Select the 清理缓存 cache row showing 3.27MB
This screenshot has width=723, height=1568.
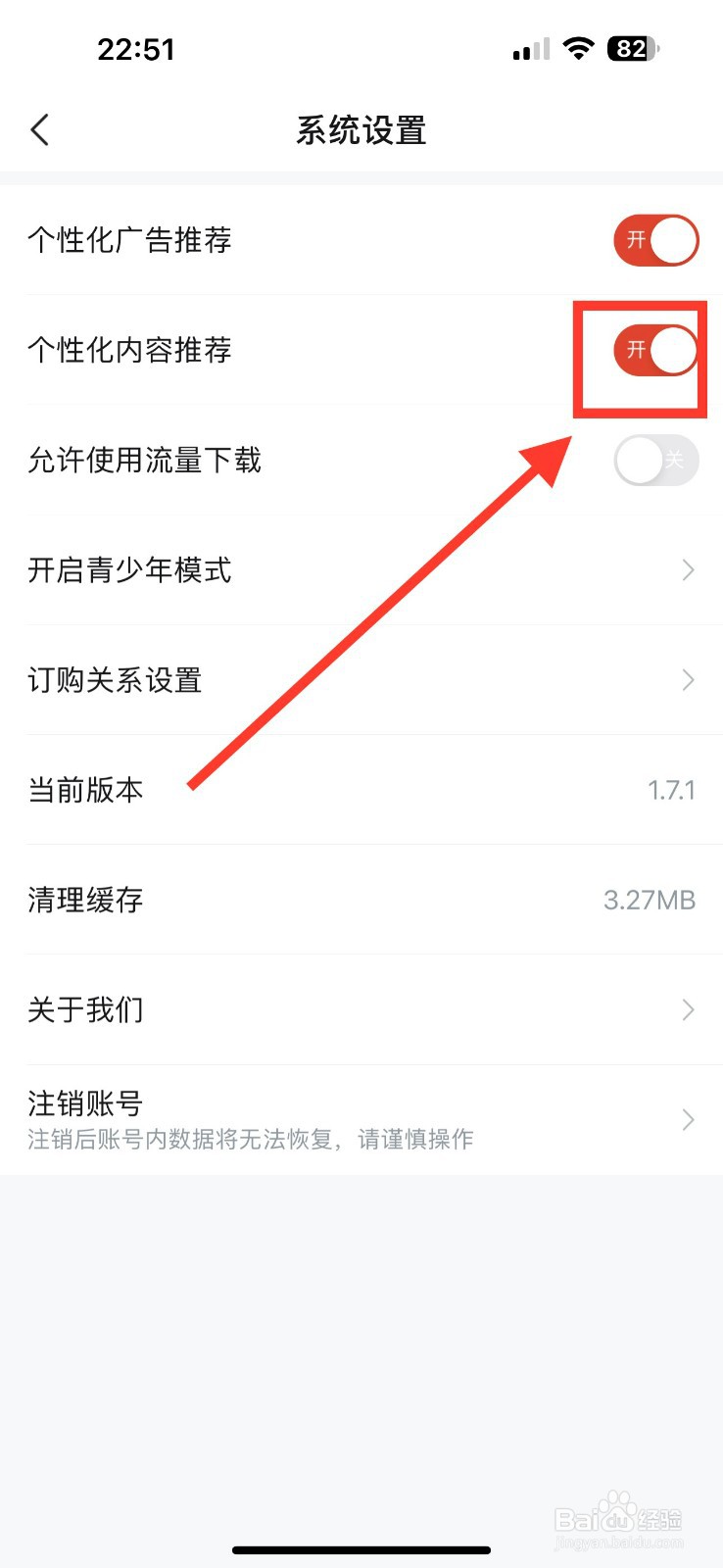click(361, 900)
